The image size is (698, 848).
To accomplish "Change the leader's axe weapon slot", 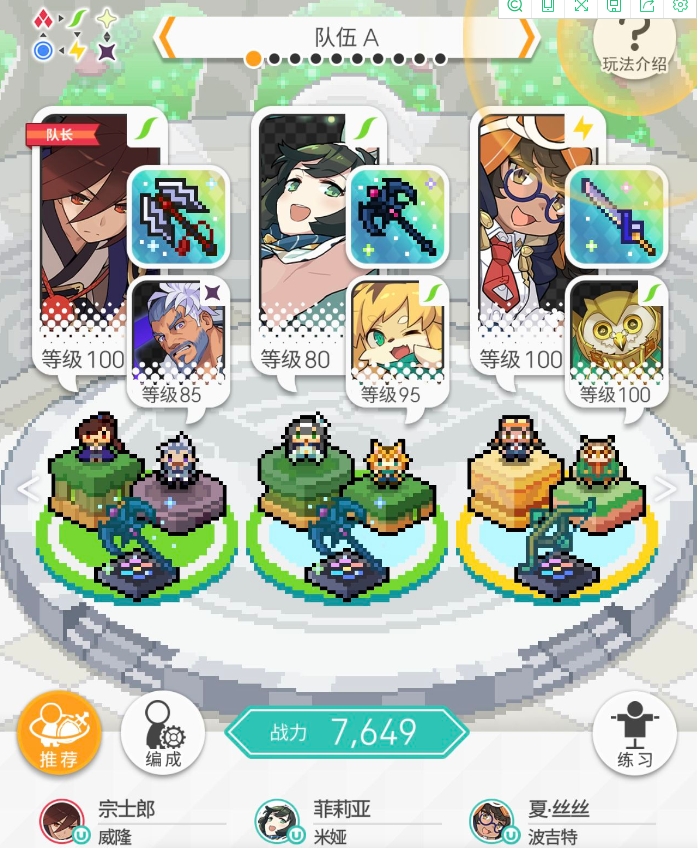I will (x=178, y=216).
